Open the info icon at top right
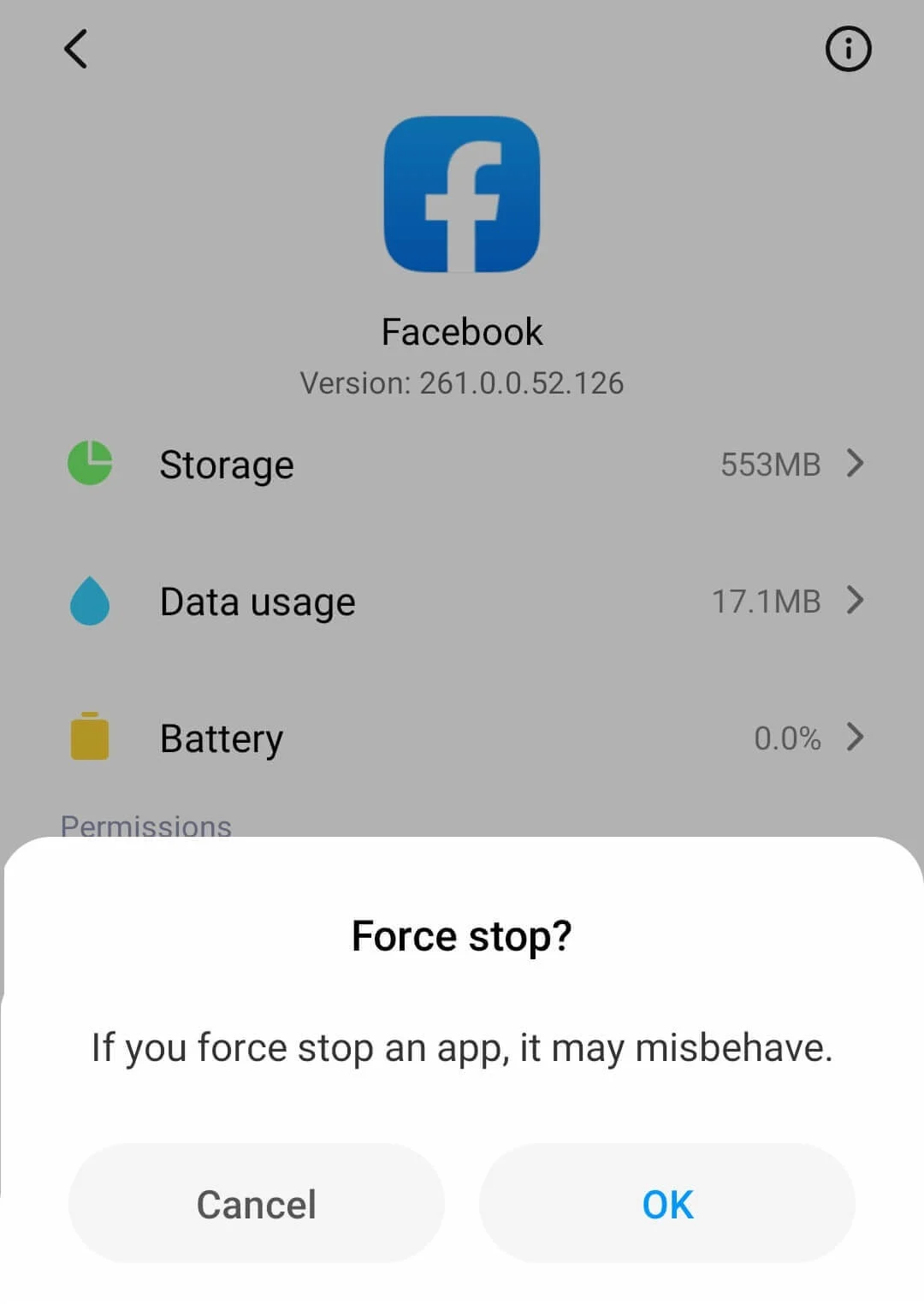924x1304 pixels. pyautogui.click(x=846, y=49)
